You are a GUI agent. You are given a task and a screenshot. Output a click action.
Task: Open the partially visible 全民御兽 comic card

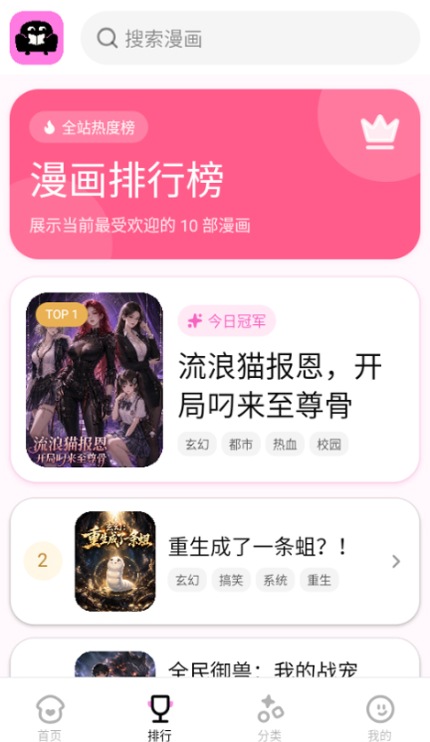point(215,658)
